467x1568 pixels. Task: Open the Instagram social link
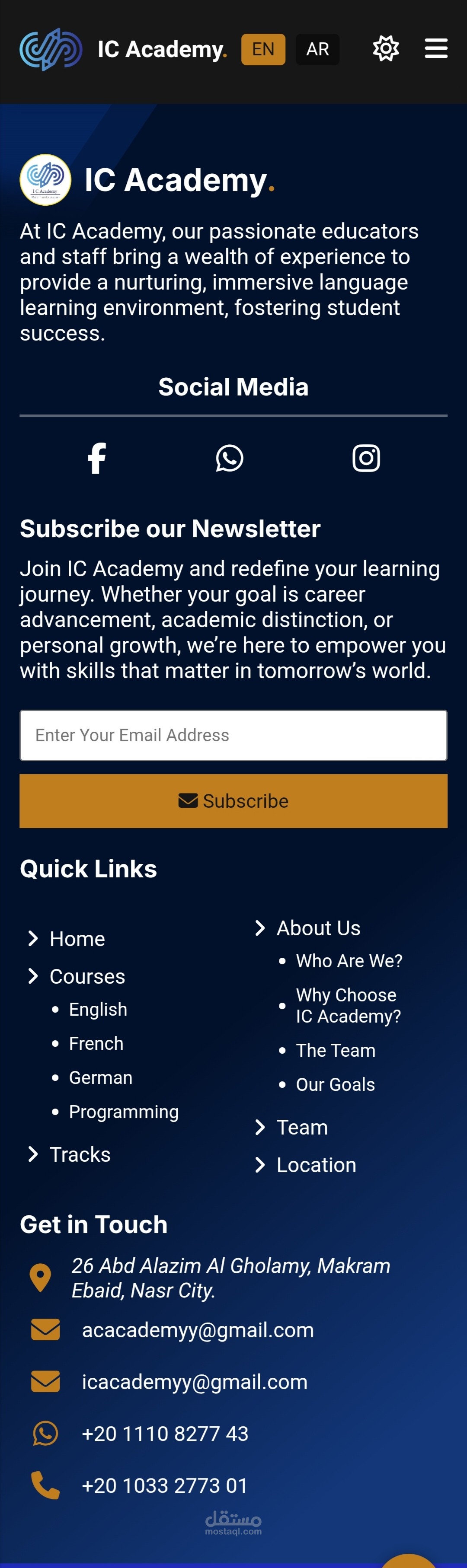coord(367,459)
